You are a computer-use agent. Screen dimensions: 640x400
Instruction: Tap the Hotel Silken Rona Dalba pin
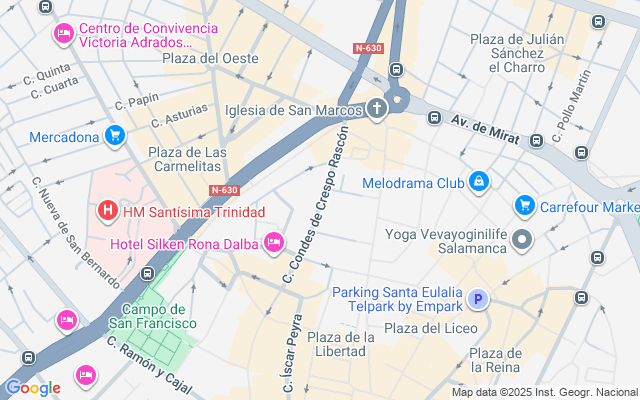pos(274,243)
